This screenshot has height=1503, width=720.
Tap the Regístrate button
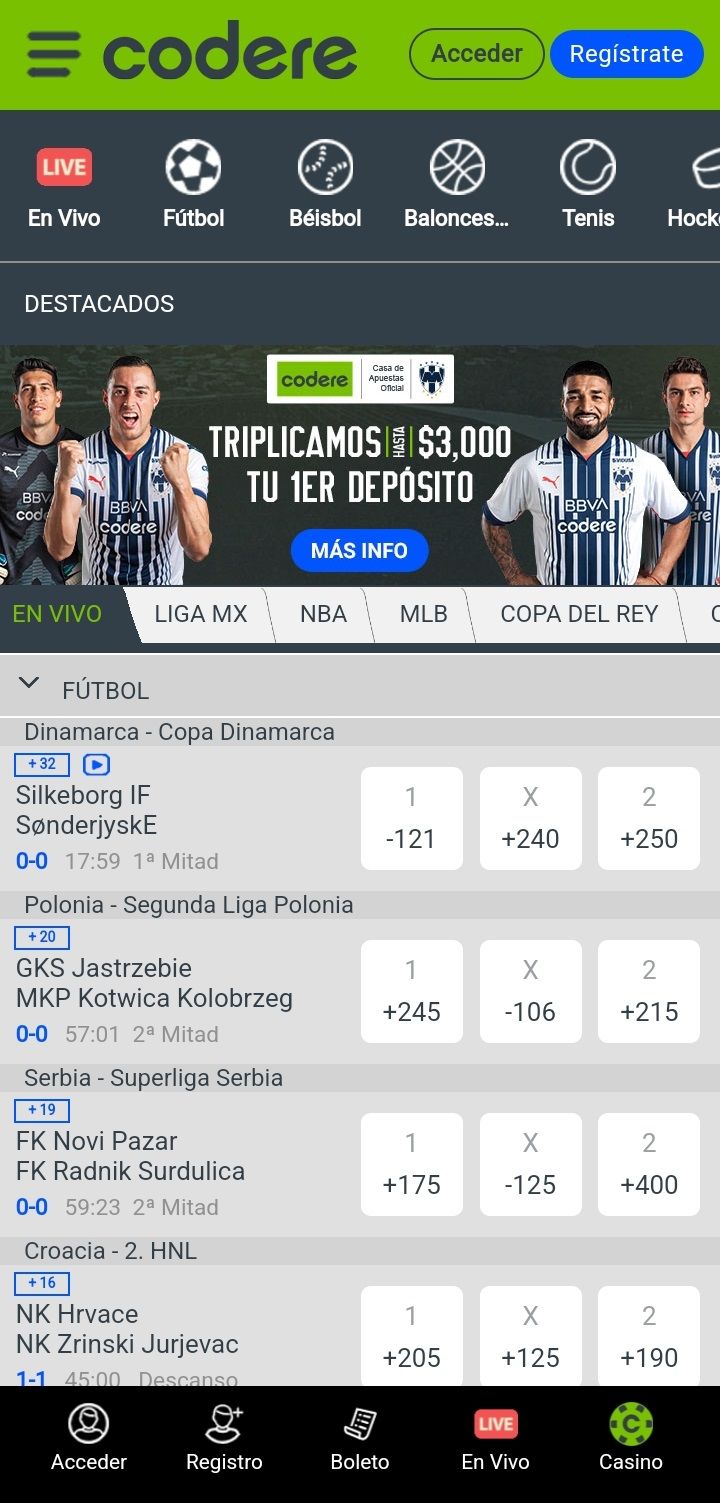pos(626,54)
